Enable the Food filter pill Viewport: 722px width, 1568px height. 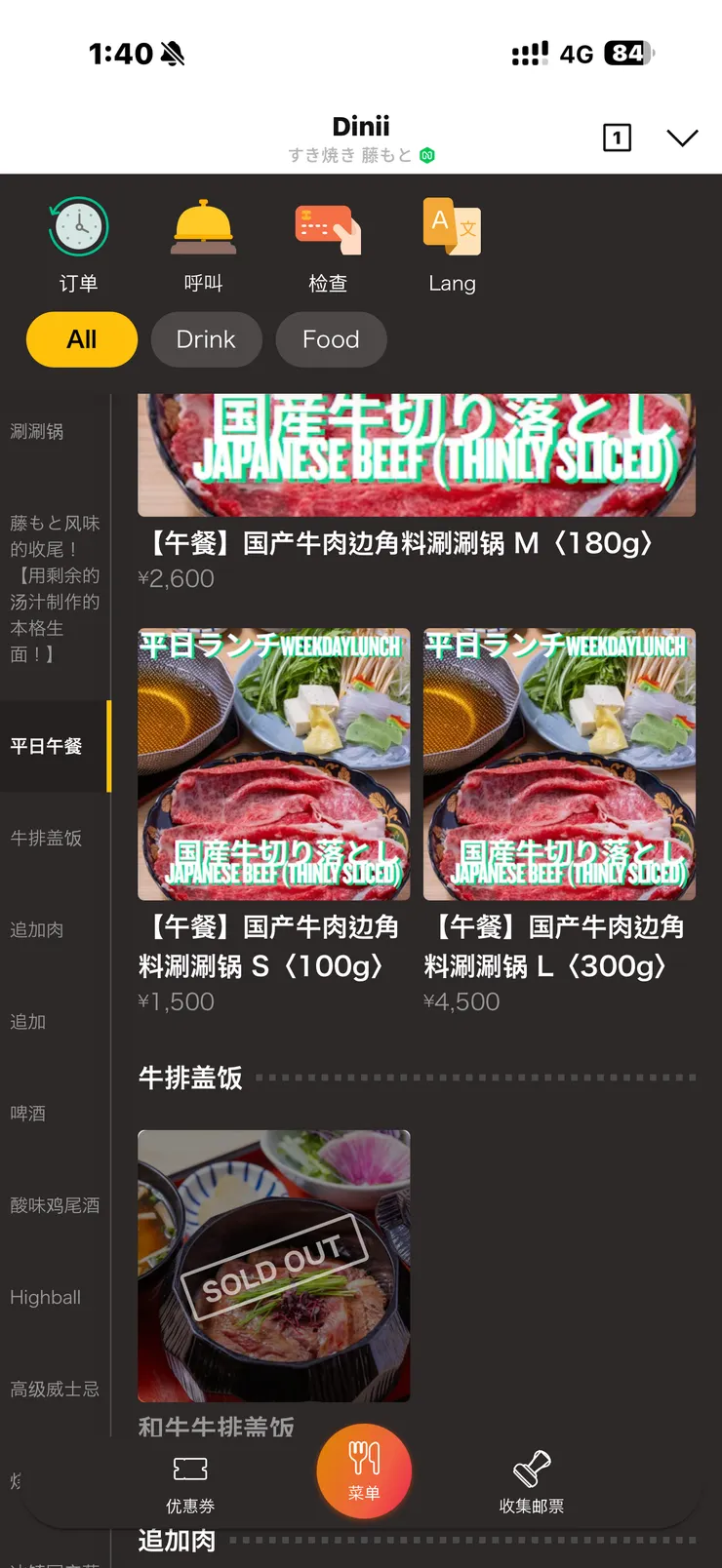[x=331, y=339]
